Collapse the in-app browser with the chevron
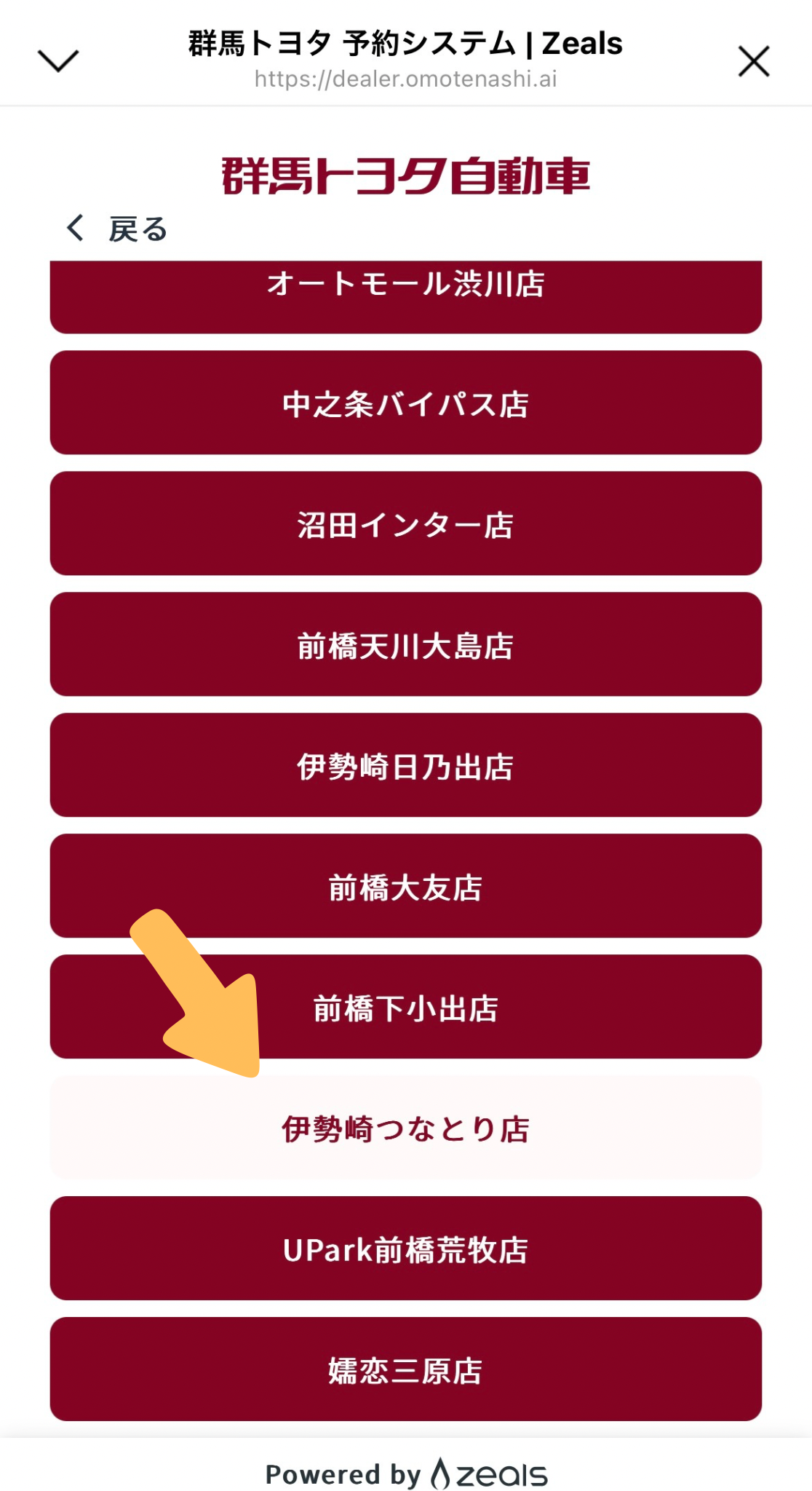The width and height of the screenshot is (812, 1491). pos(58,61)
